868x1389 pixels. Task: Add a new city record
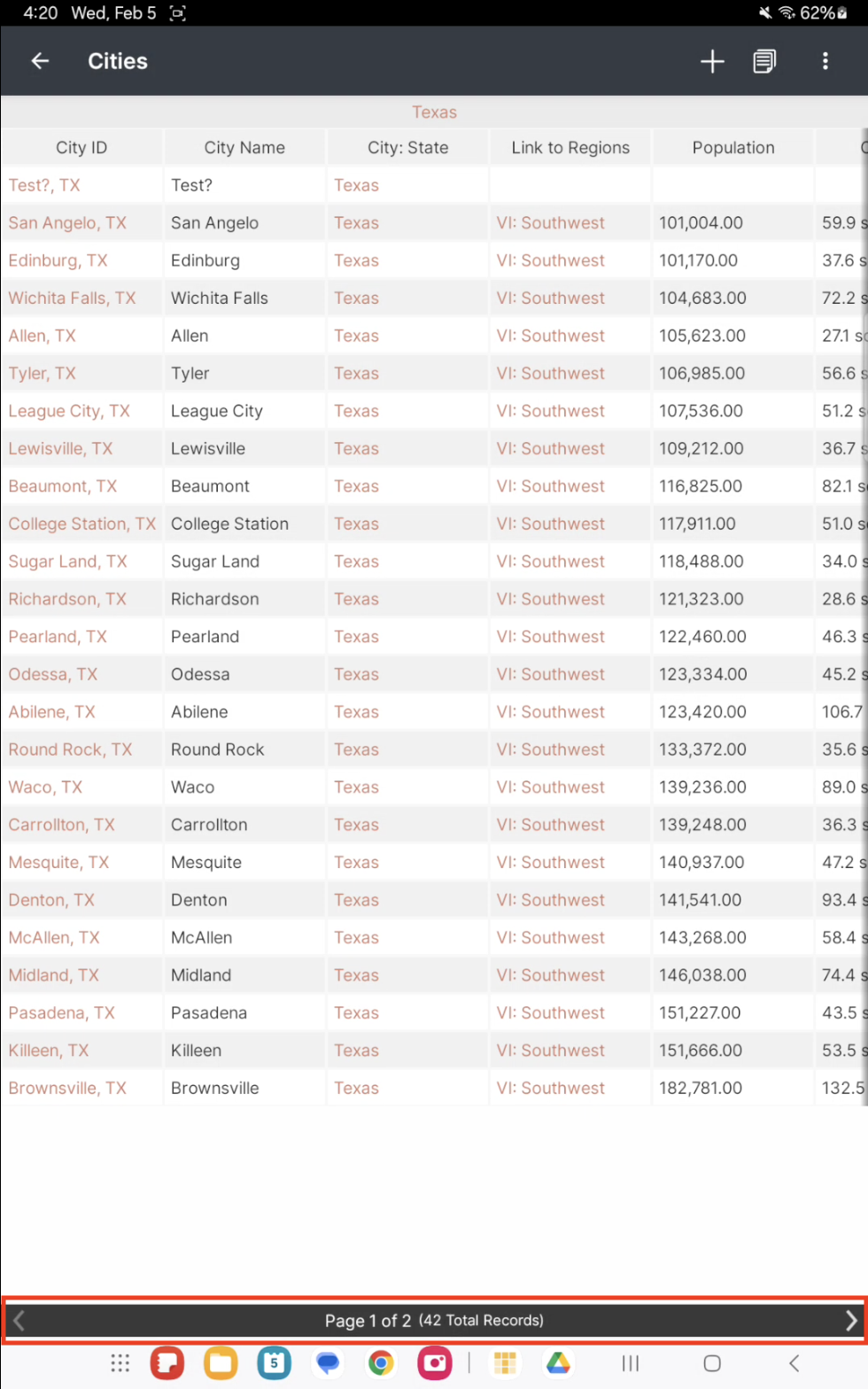click(x=712, y=61)
